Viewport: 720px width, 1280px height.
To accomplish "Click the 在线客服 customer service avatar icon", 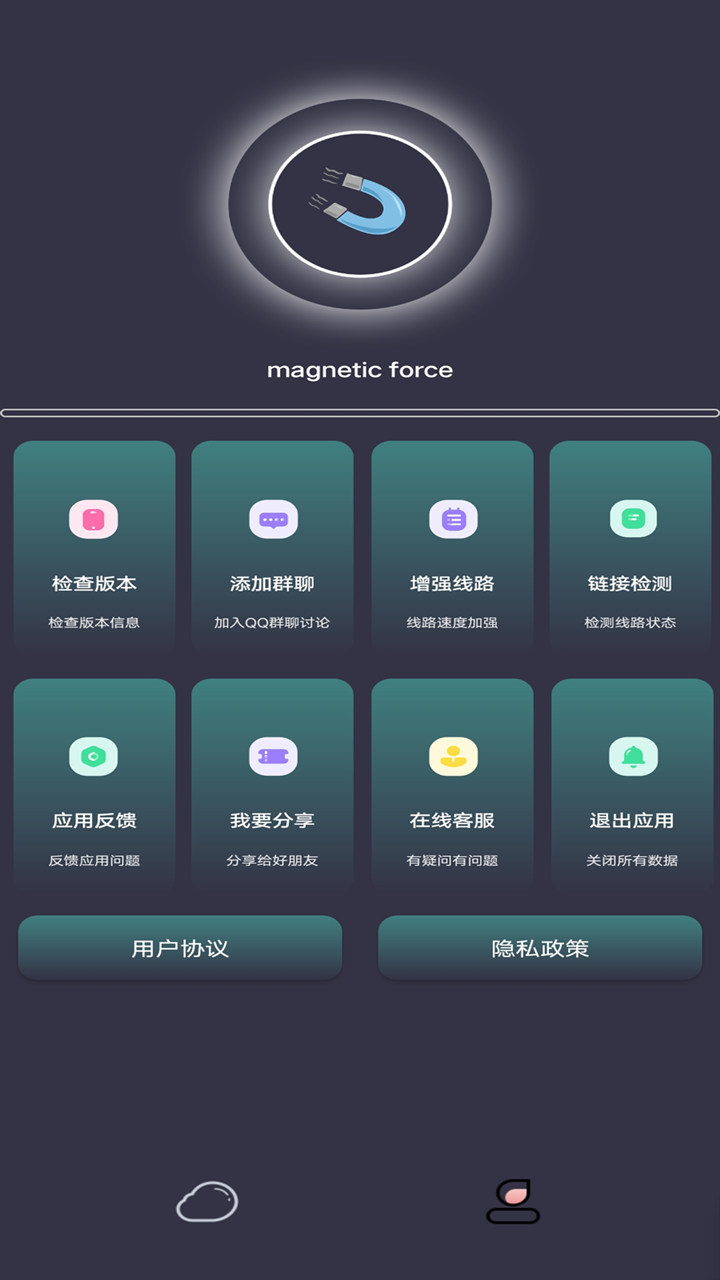I will tap(452, 756).
